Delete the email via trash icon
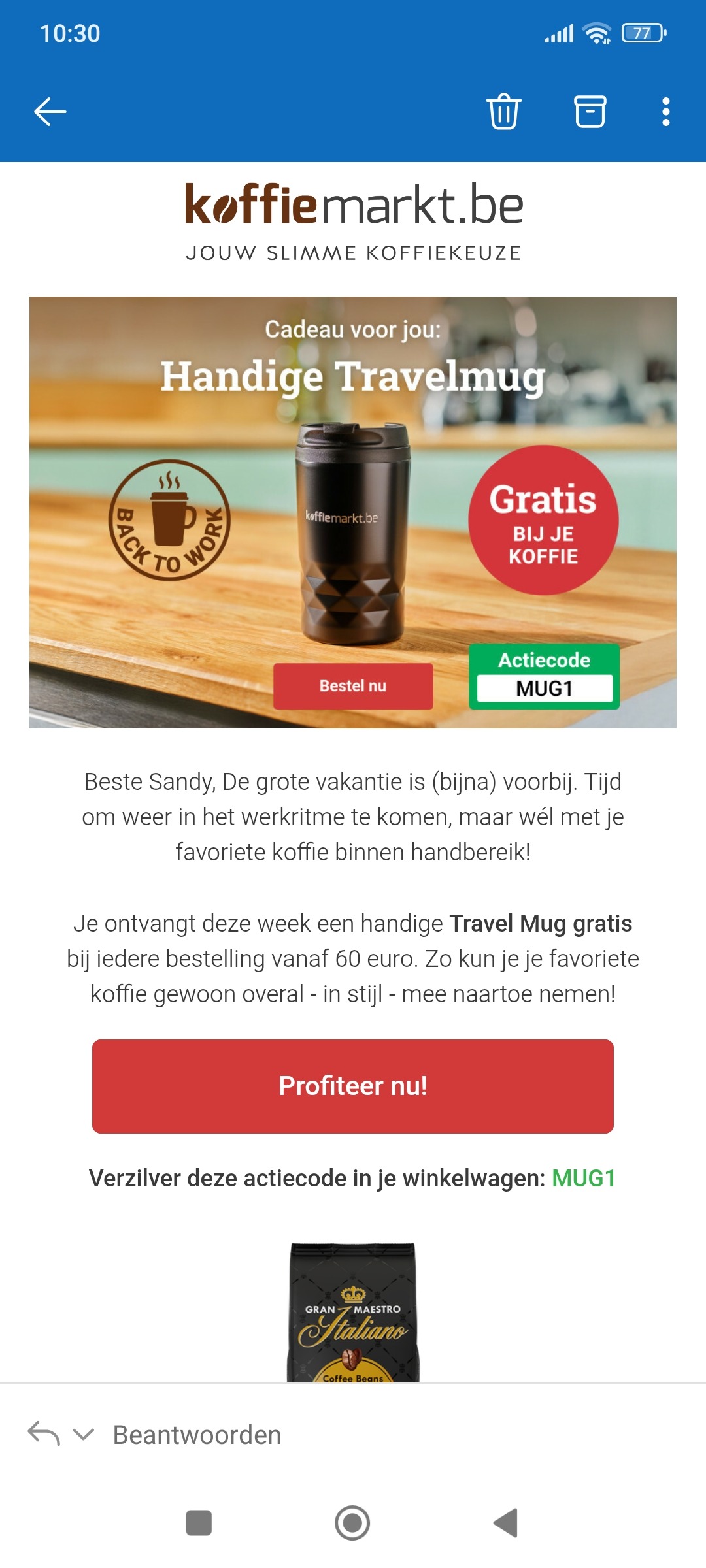This screenshot has height=1568, width=706. pos(503,111)
